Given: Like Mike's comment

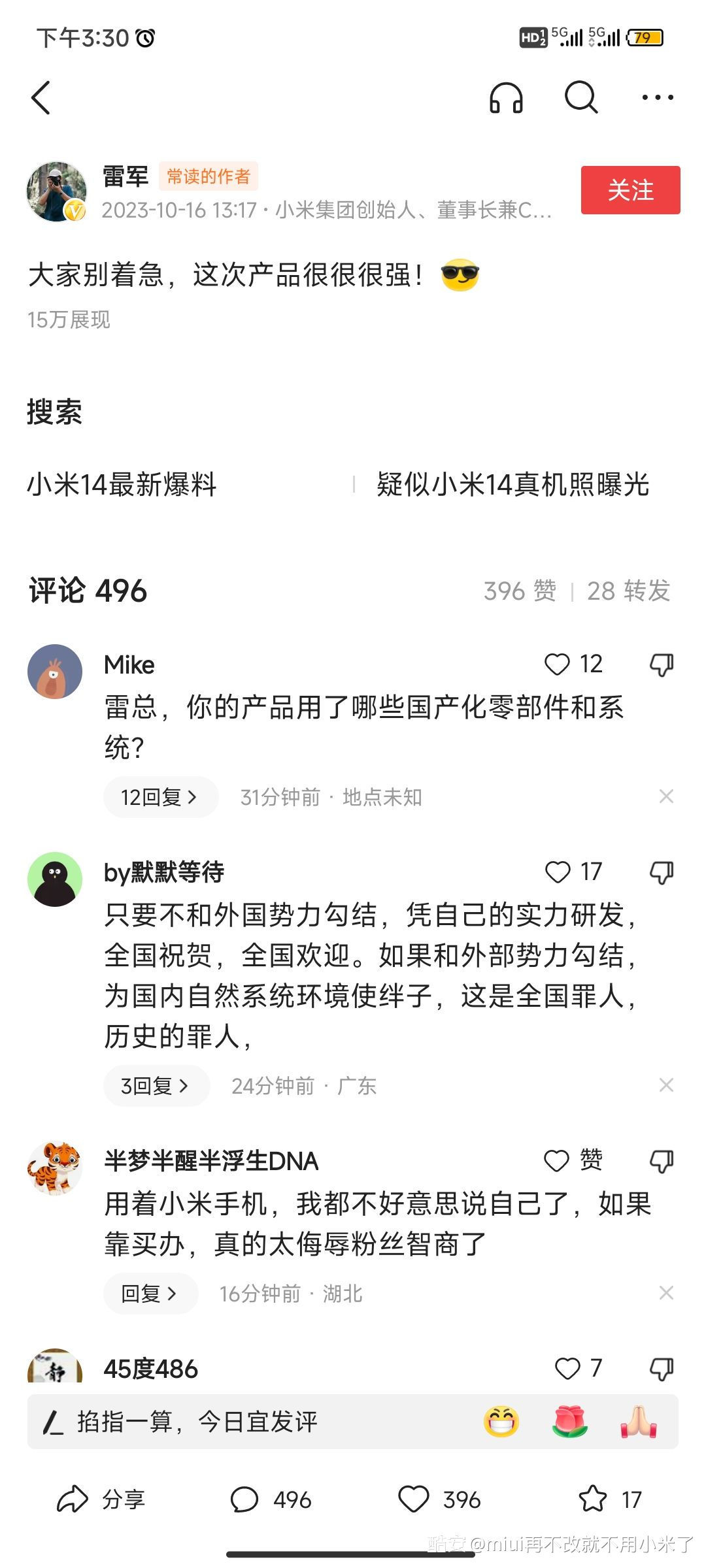Looking at the screenshot, I should click(558, 664).
